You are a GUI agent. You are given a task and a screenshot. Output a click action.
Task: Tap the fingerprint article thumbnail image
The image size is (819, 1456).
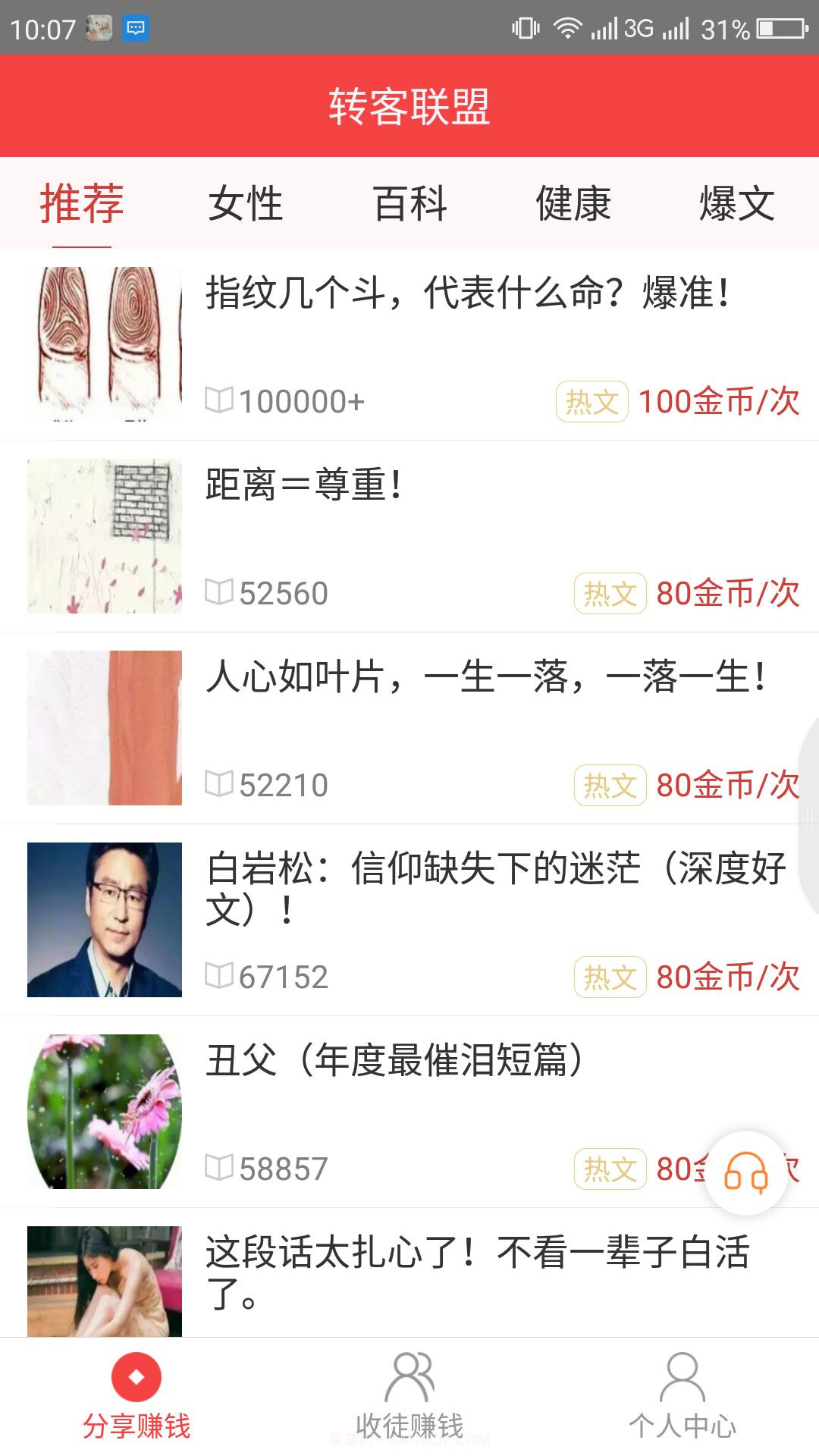click(x=105, y=344)
